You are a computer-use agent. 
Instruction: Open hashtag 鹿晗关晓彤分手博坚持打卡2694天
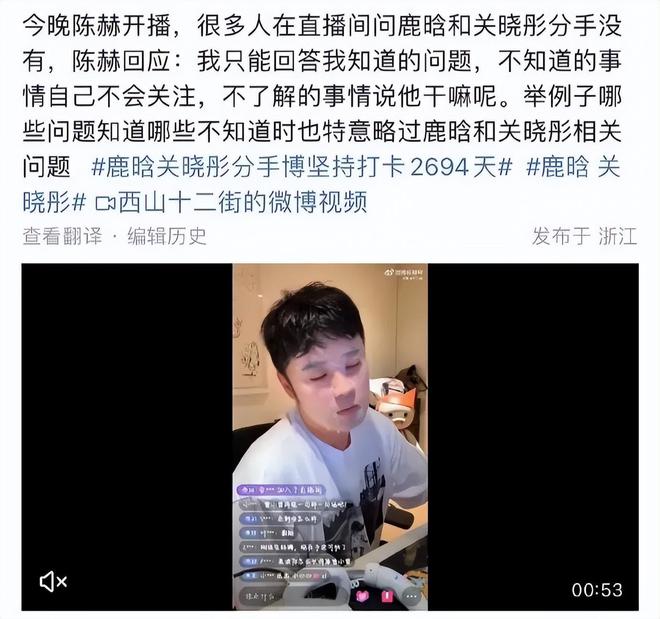point(302,166)
